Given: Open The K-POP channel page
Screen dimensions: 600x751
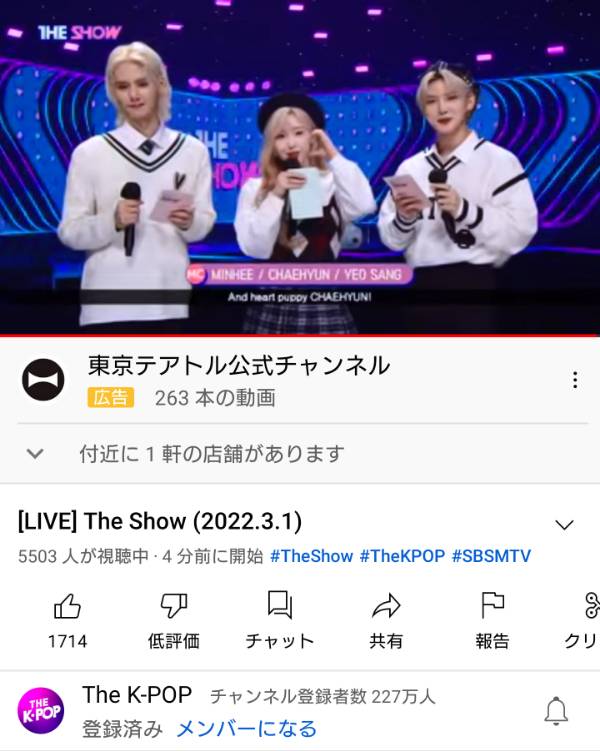Looking at the screenshot, I should [x=42, y=711].
